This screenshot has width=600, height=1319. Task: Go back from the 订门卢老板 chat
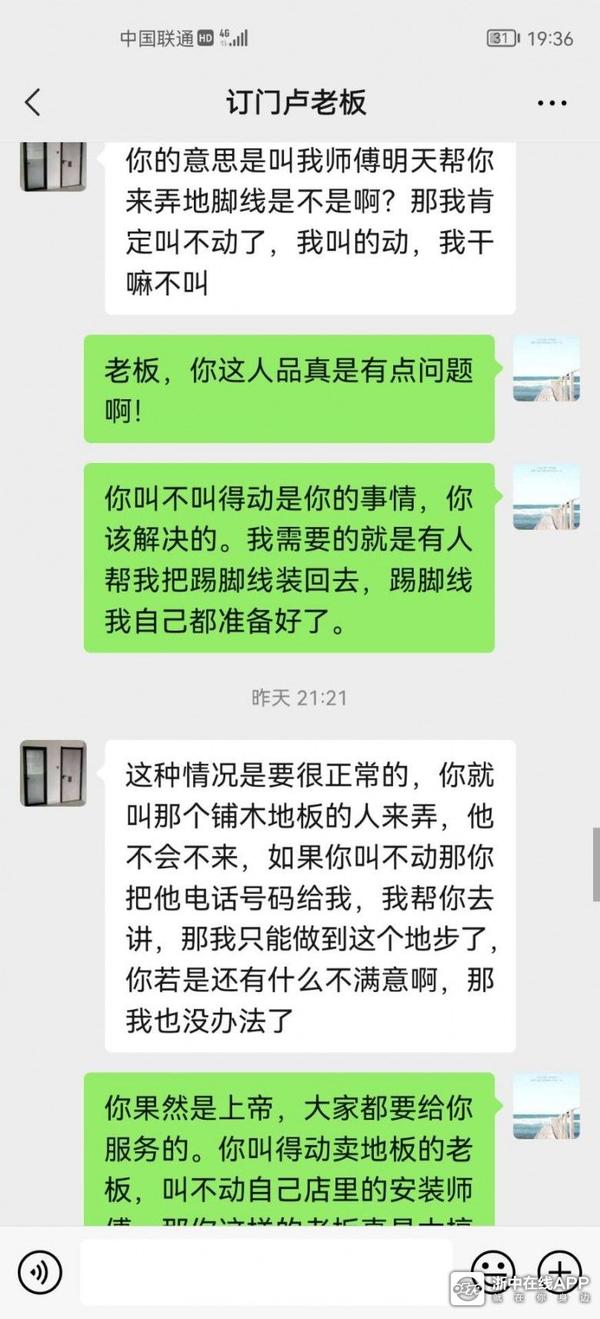33,102
